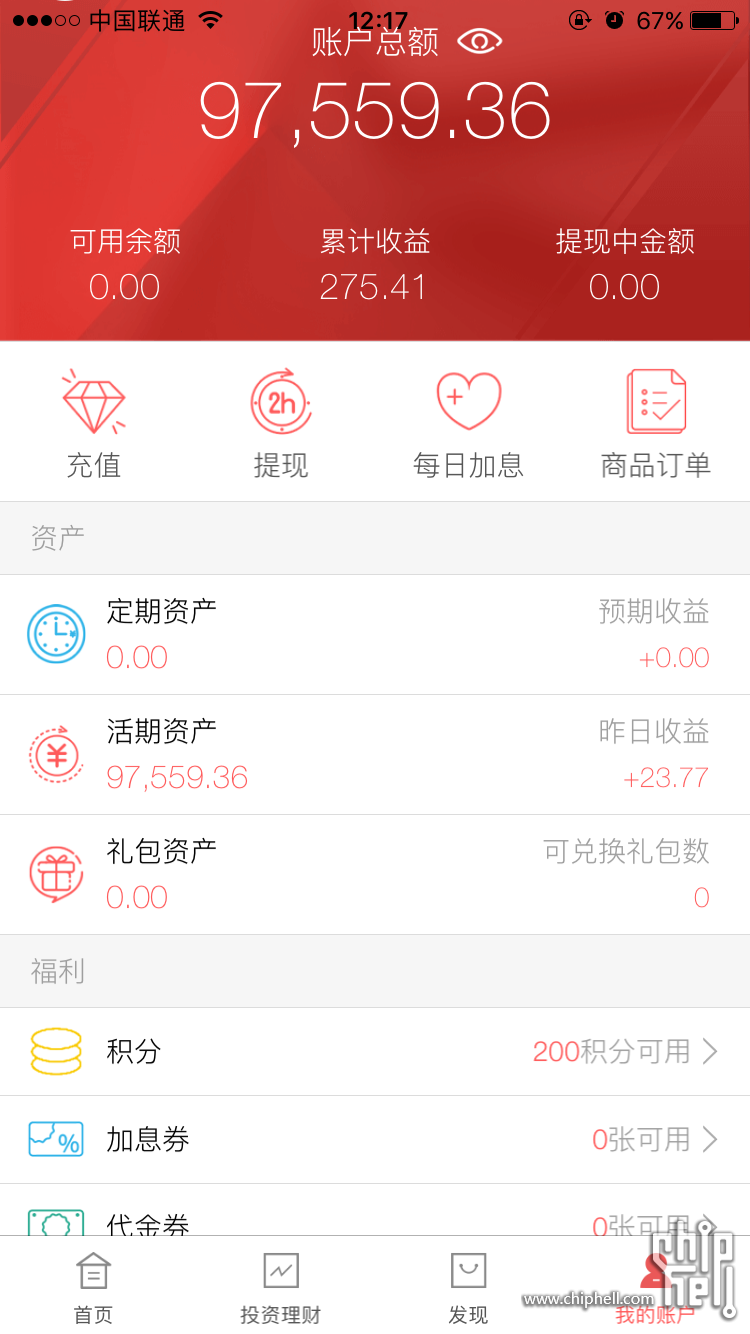This screenshot has width=750, height=1334.
Task: Open 定期资产 fixed-term assets row
Action: 375,635
